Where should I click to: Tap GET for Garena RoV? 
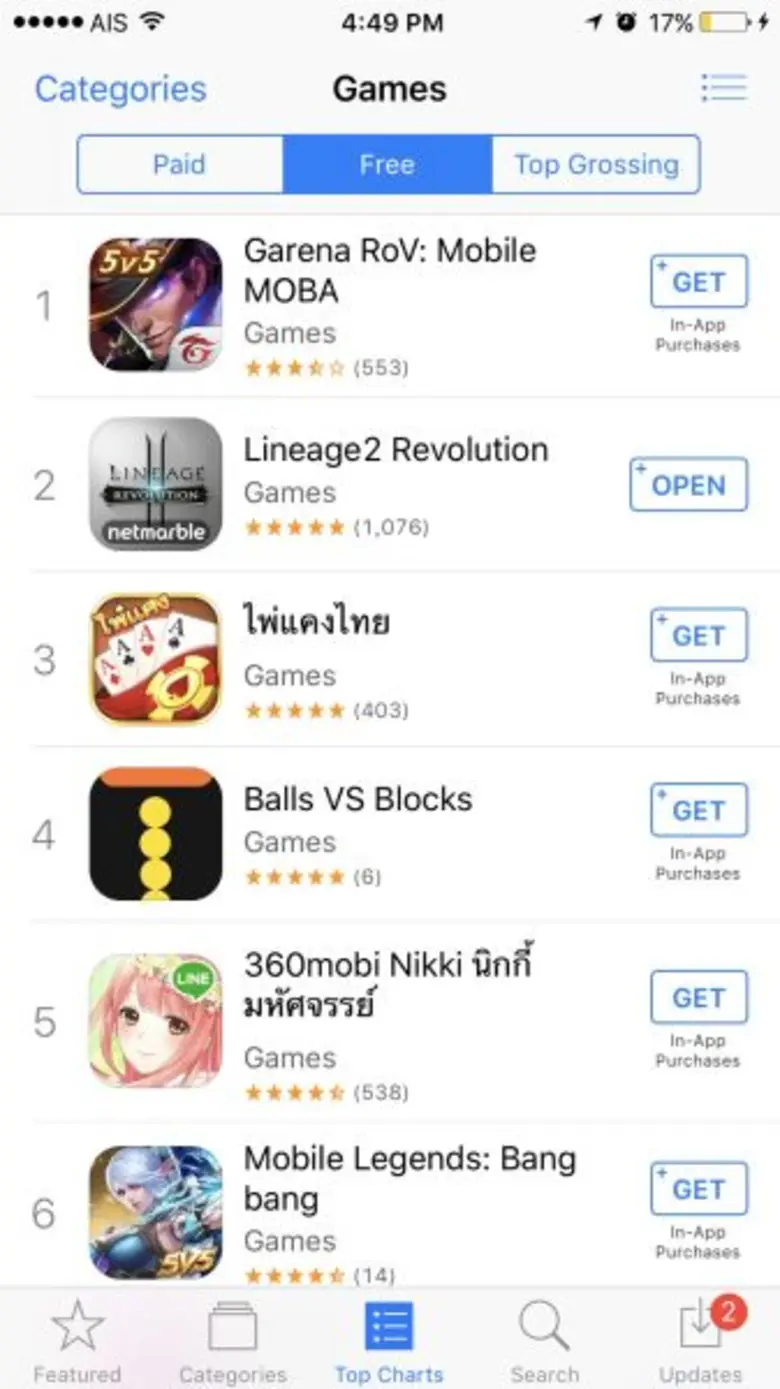(x=698, y=281)
